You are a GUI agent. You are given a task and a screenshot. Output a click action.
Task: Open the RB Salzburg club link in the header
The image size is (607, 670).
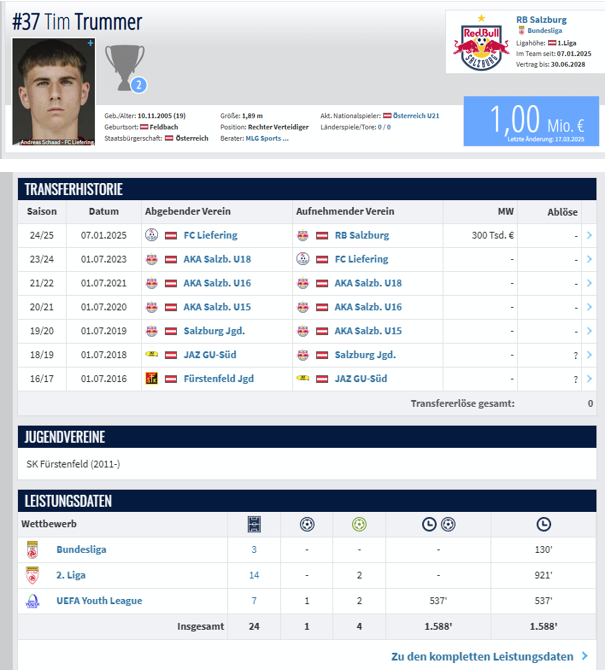coord(541,19)
